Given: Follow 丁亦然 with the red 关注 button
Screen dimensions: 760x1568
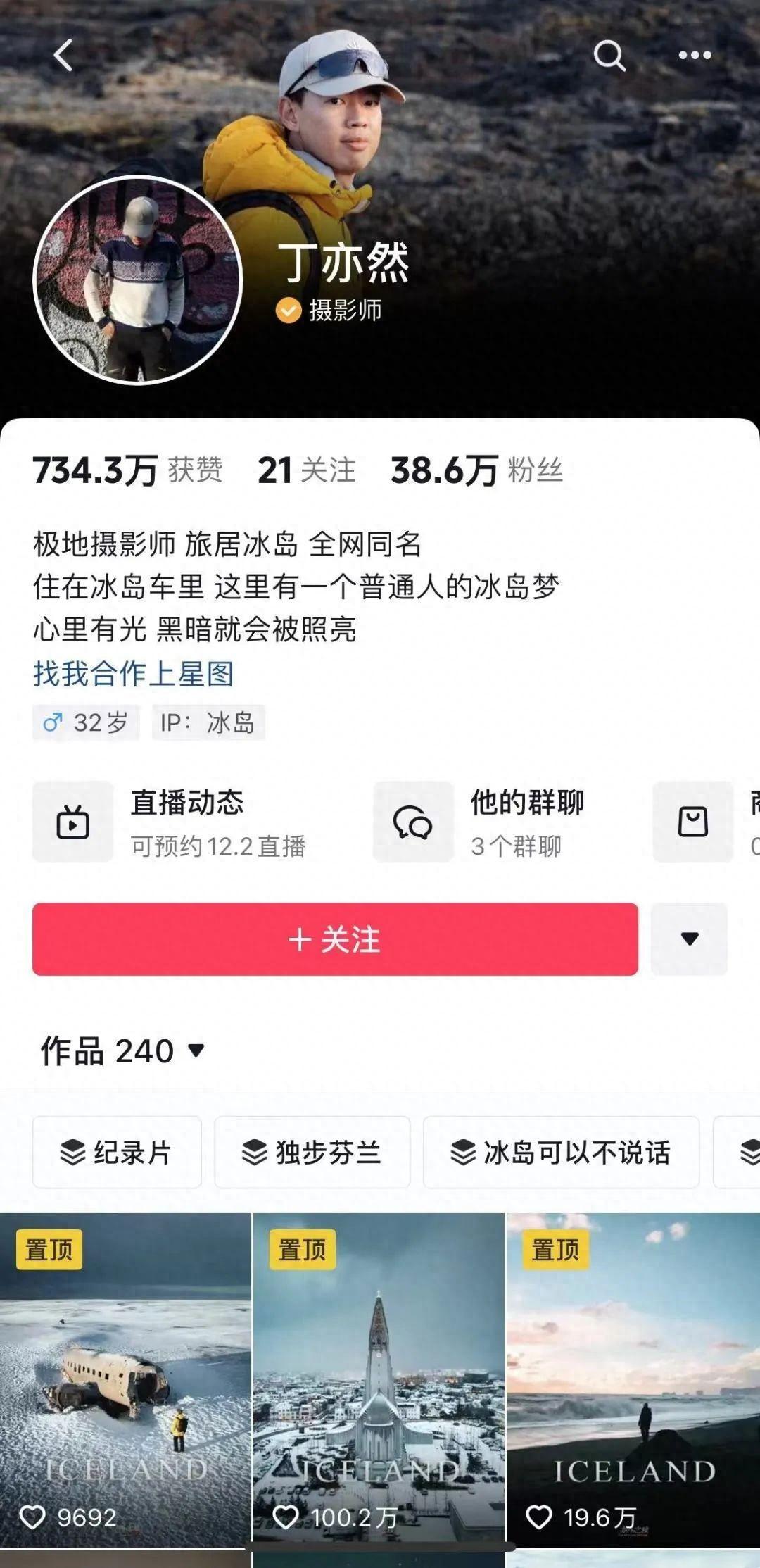Looking at the screenshot, I should (335, 939).
